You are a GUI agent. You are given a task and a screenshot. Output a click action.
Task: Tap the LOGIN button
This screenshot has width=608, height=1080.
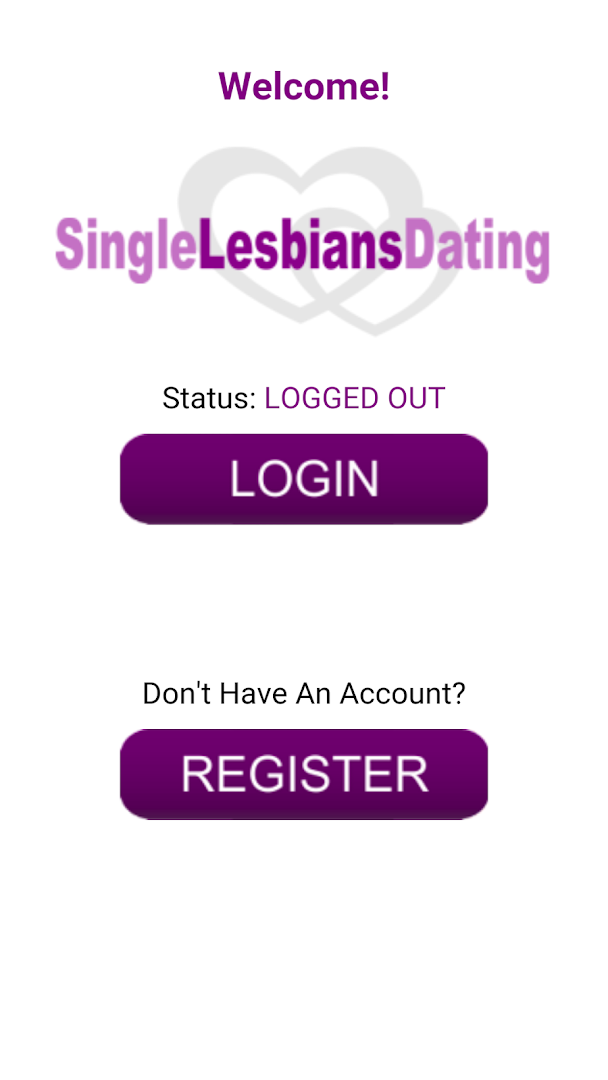304,479
